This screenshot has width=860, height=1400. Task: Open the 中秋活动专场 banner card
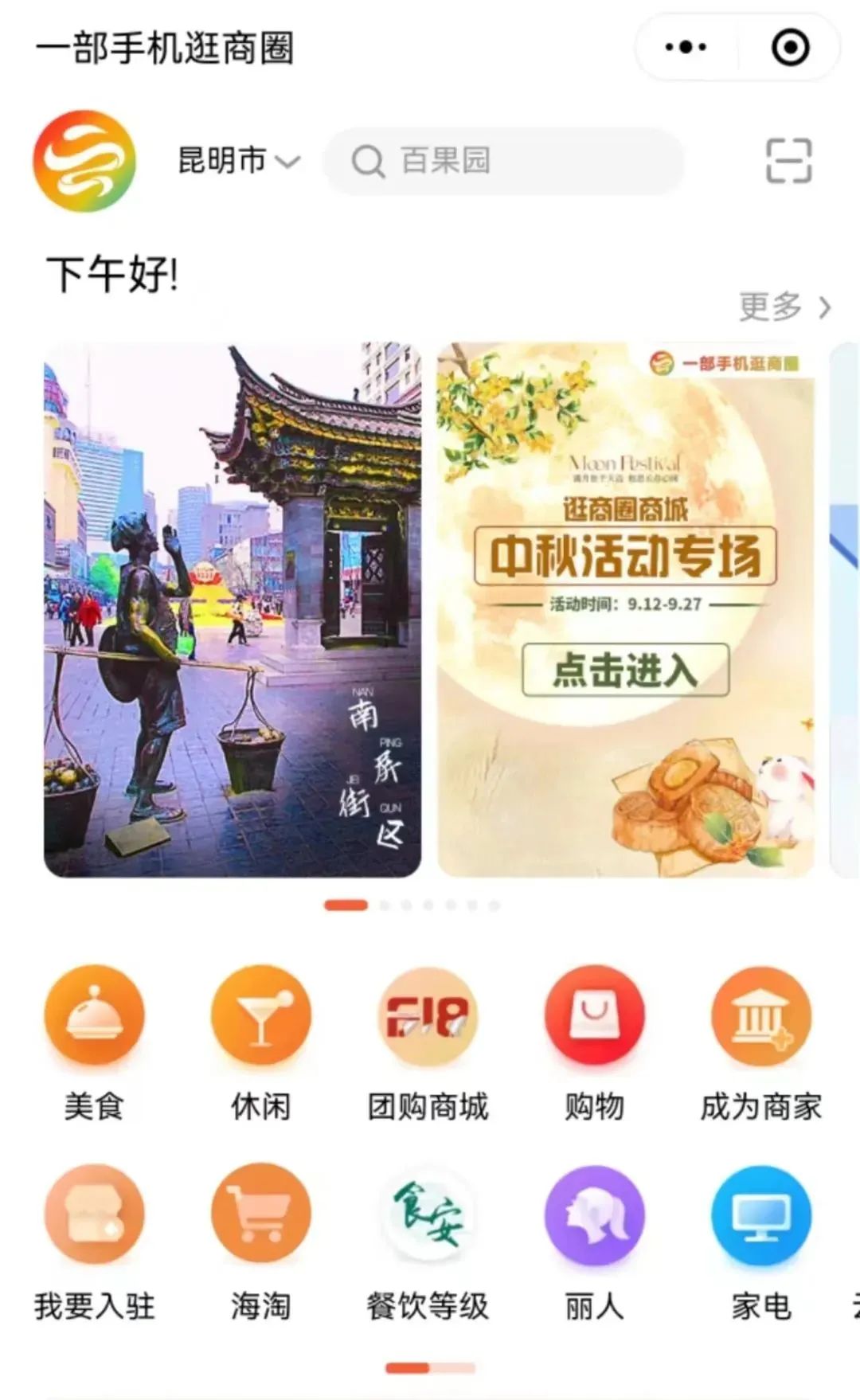point(626,610)
